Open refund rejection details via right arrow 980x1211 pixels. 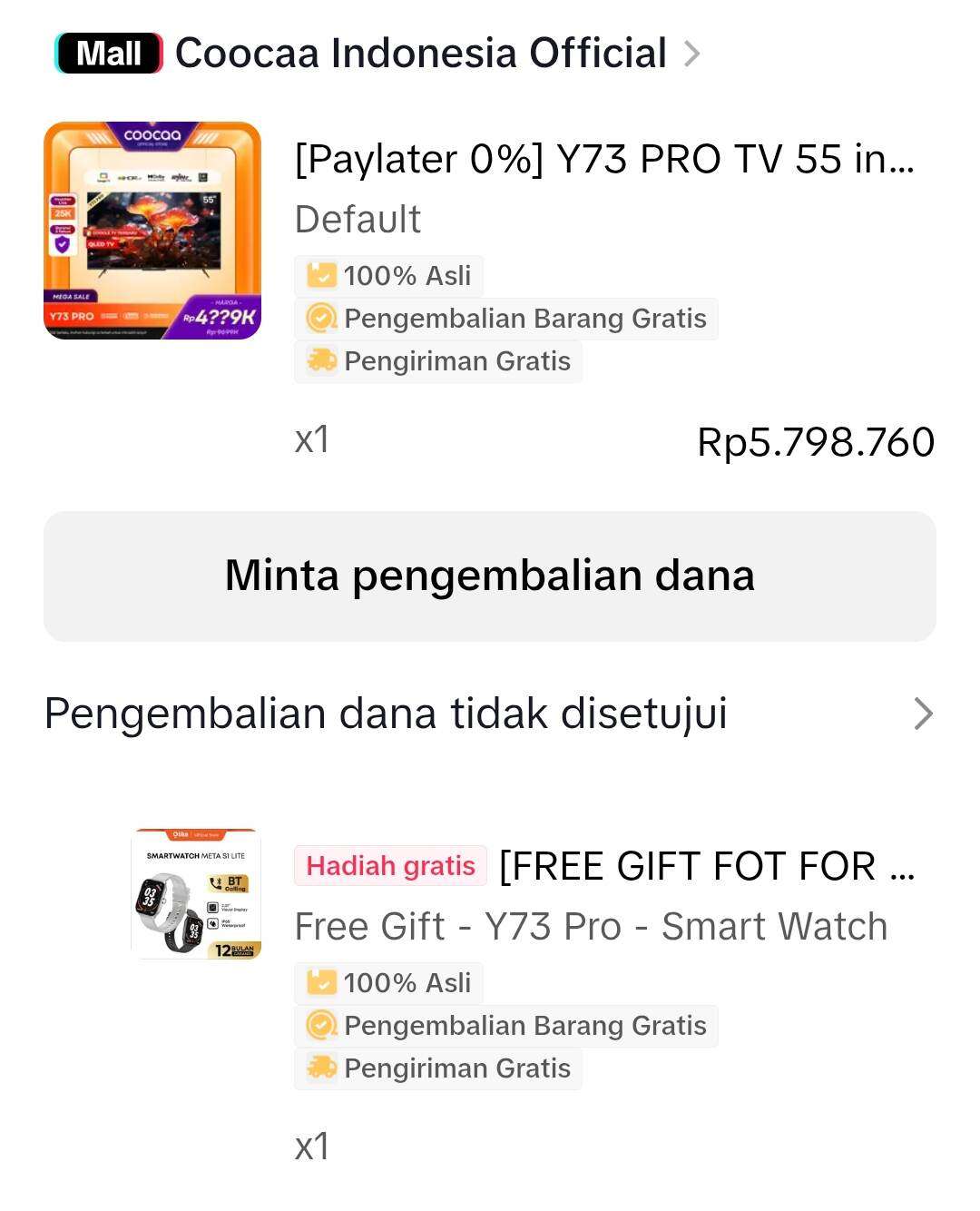[925, 714]
